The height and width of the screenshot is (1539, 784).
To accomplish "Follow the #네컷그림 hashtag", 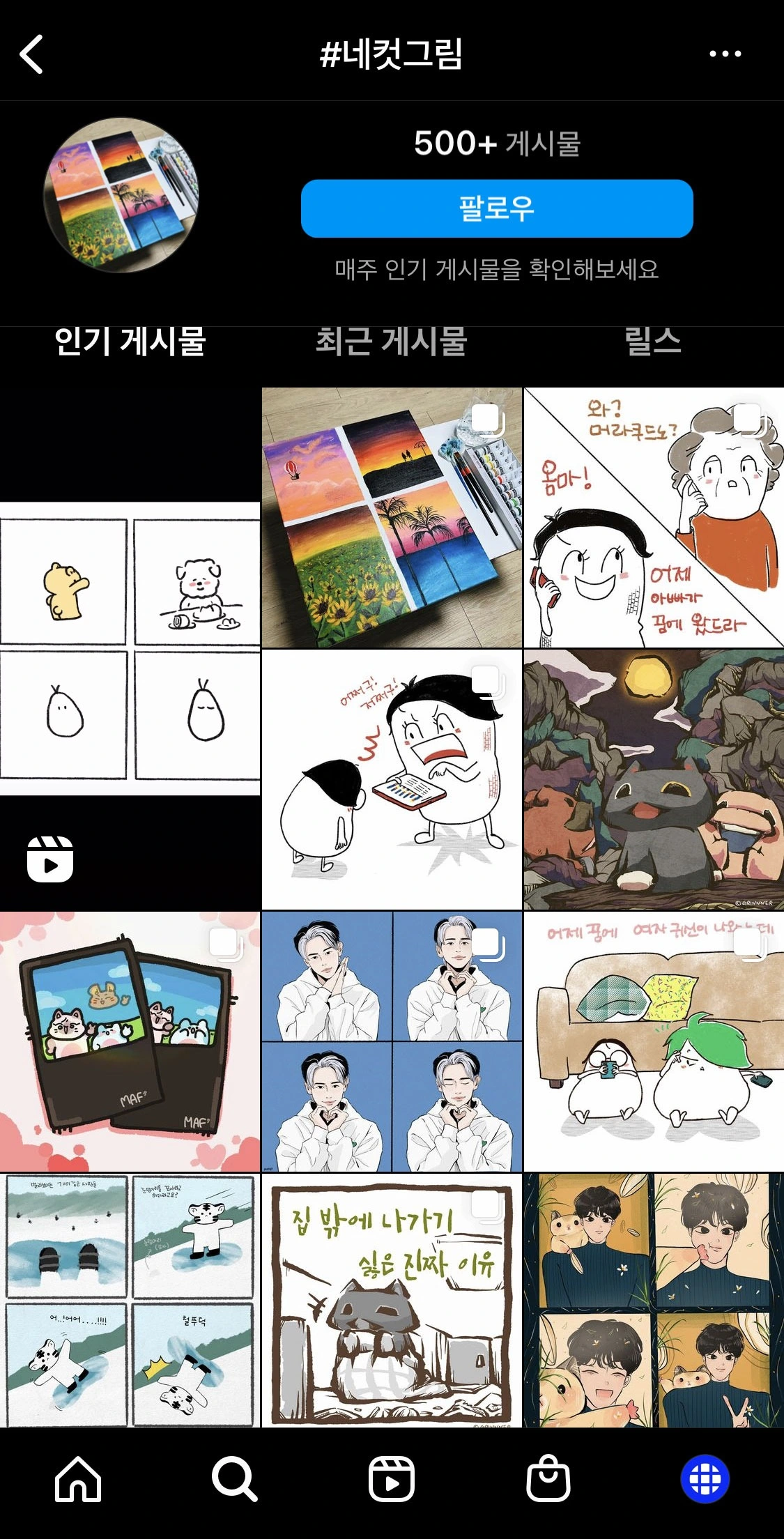I will pos(496,208).
